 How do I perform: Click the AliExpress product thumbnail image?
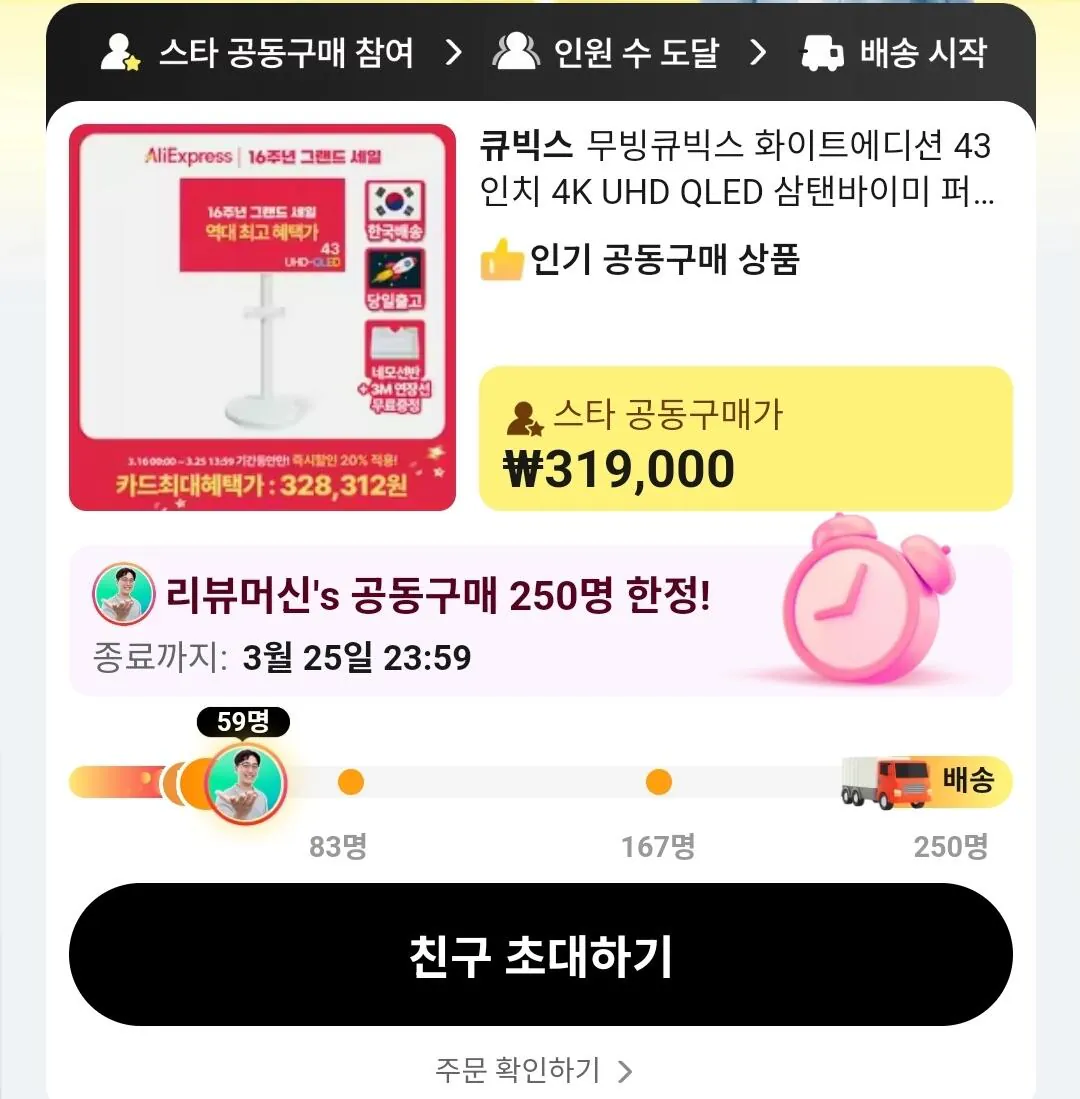coord(263,316)
